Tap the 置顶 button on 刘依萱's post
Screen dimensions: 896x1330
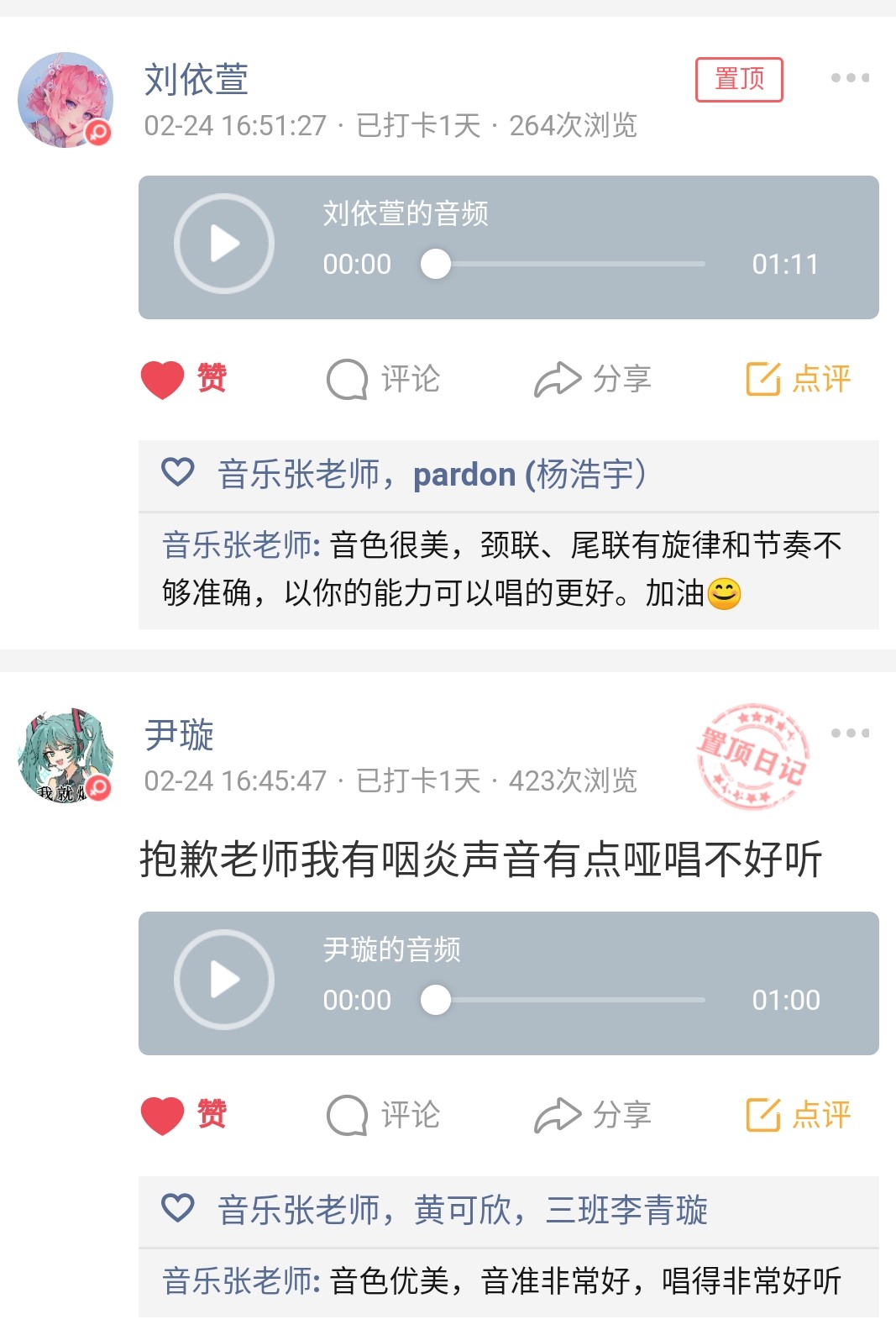click(x=739, y=80)
